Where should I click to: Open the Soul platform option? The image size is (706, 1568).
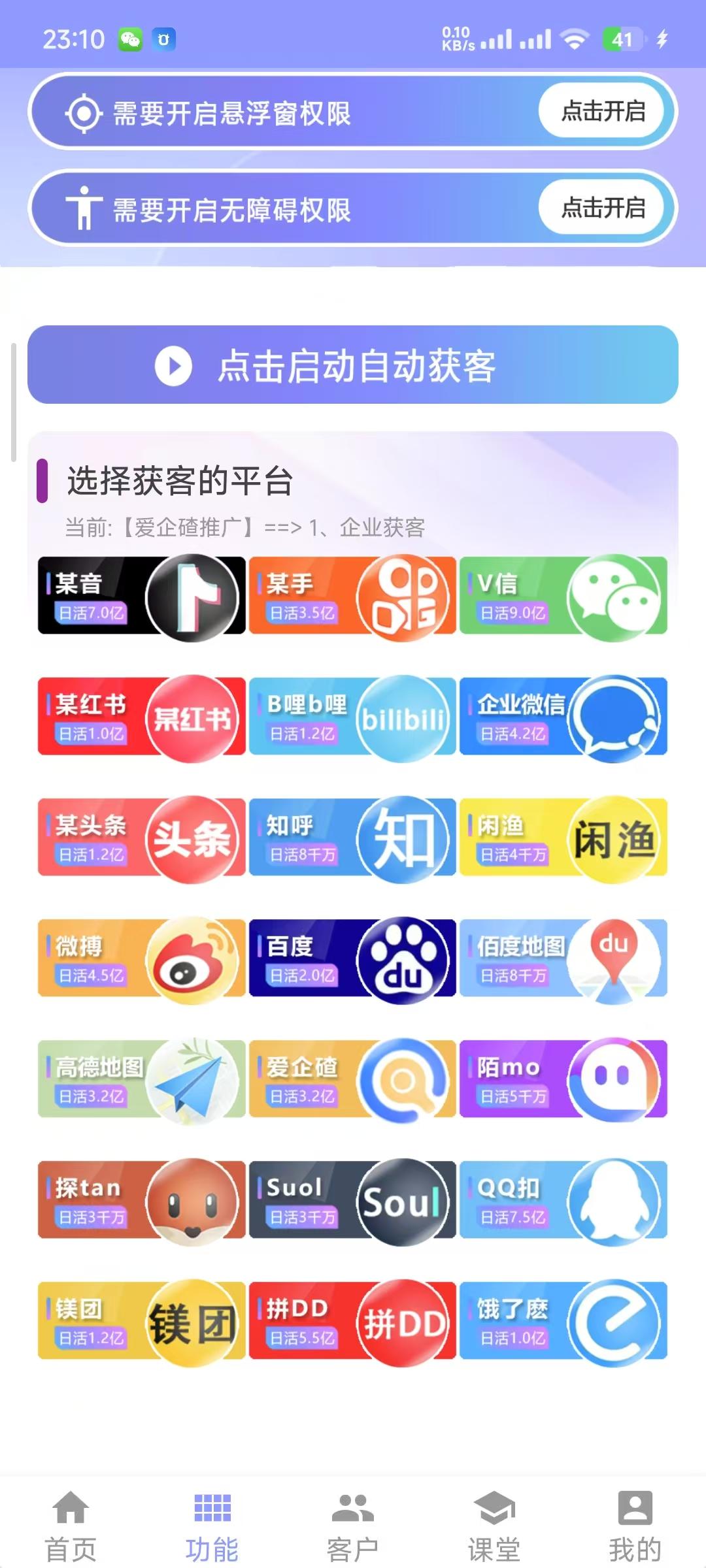(x=353, y=1201)
